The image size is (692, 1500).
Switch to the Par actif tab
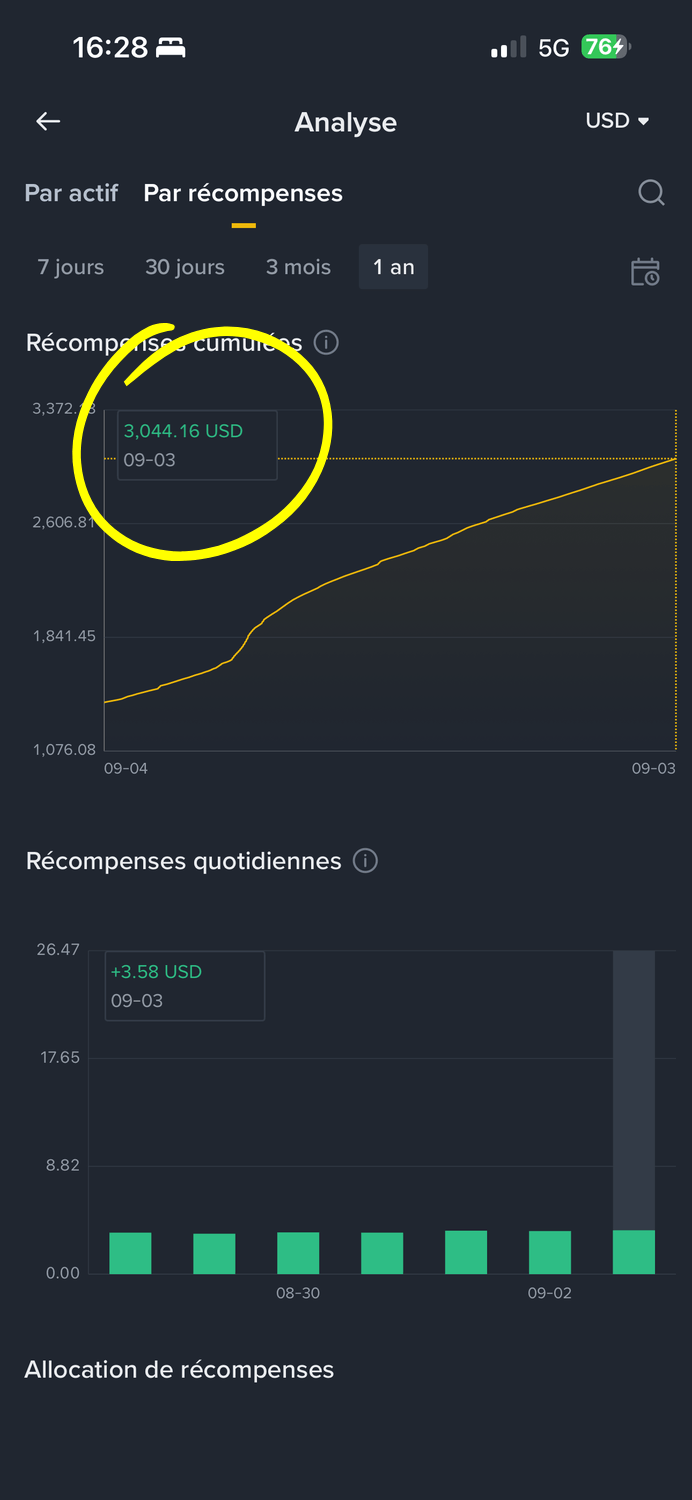71,193
